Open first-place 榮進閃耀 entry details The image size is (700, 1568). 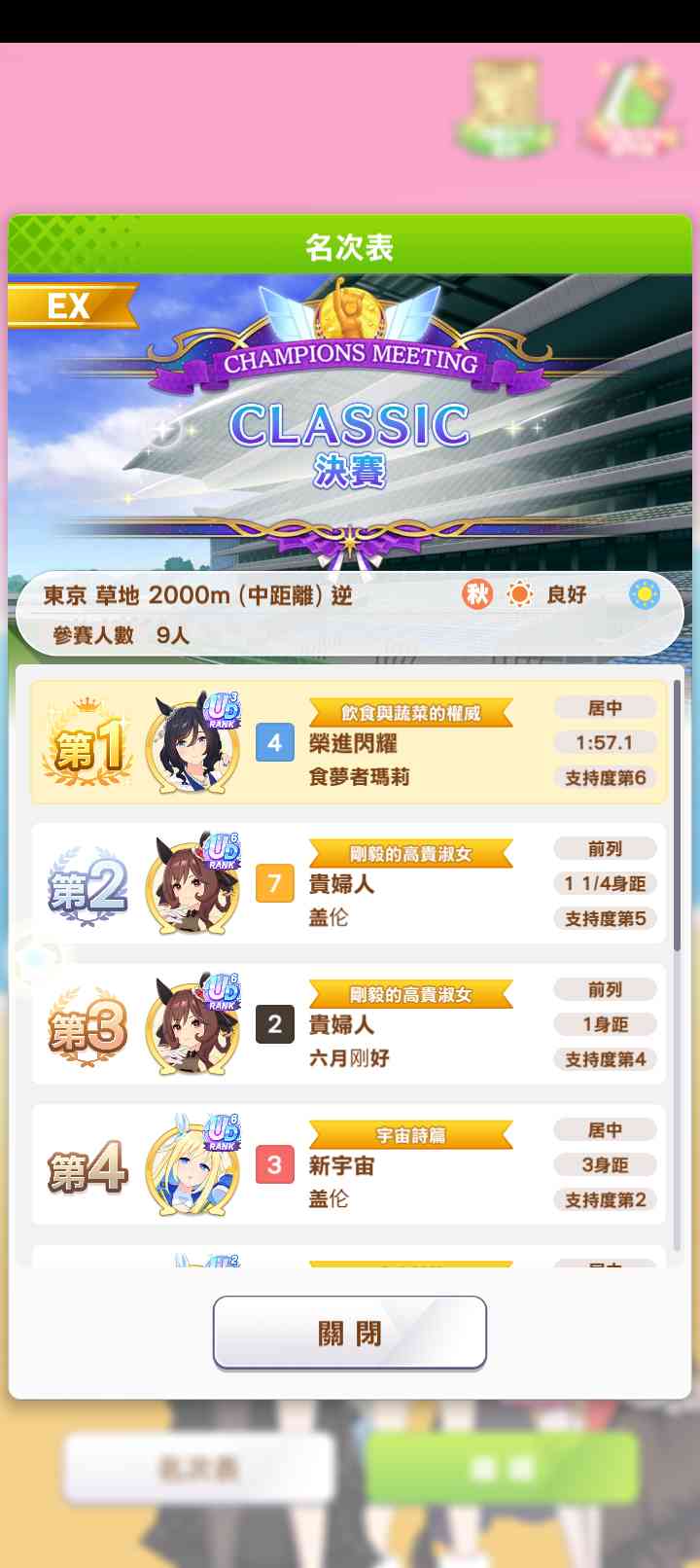point(348,743)
